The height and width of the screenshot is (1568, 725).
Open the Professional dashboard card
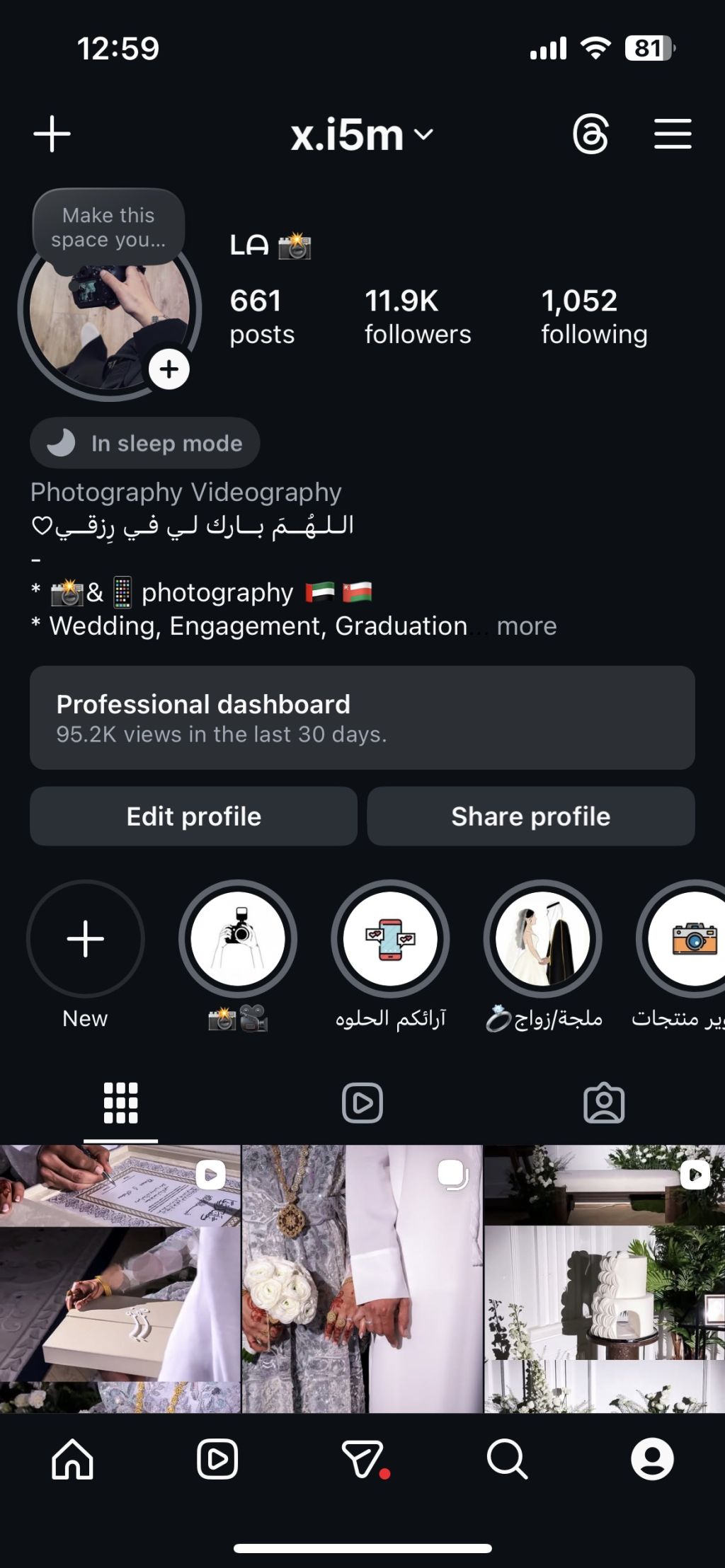click(362, 717)
